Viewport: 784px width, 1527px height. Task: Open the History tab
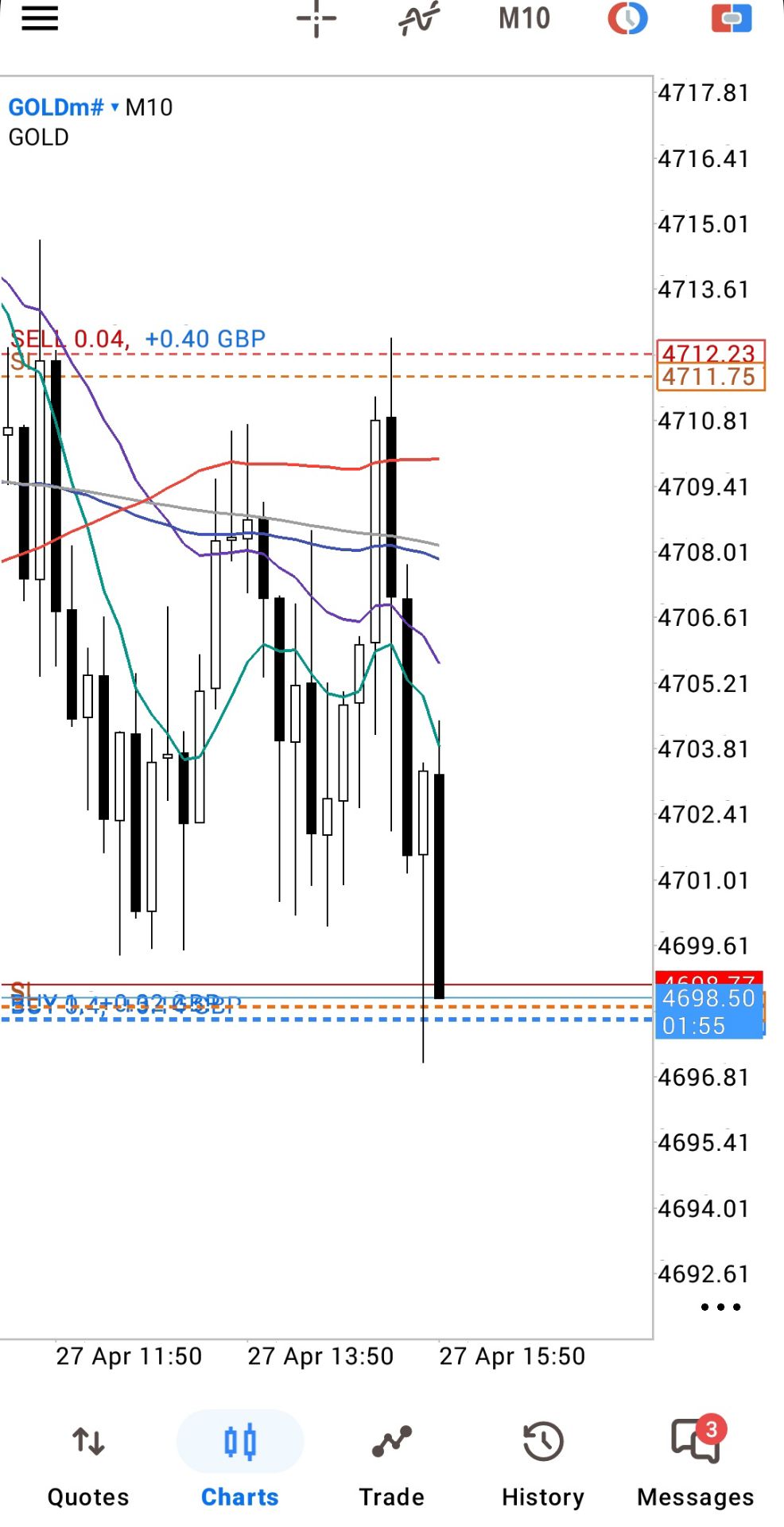pos(543,1465)
